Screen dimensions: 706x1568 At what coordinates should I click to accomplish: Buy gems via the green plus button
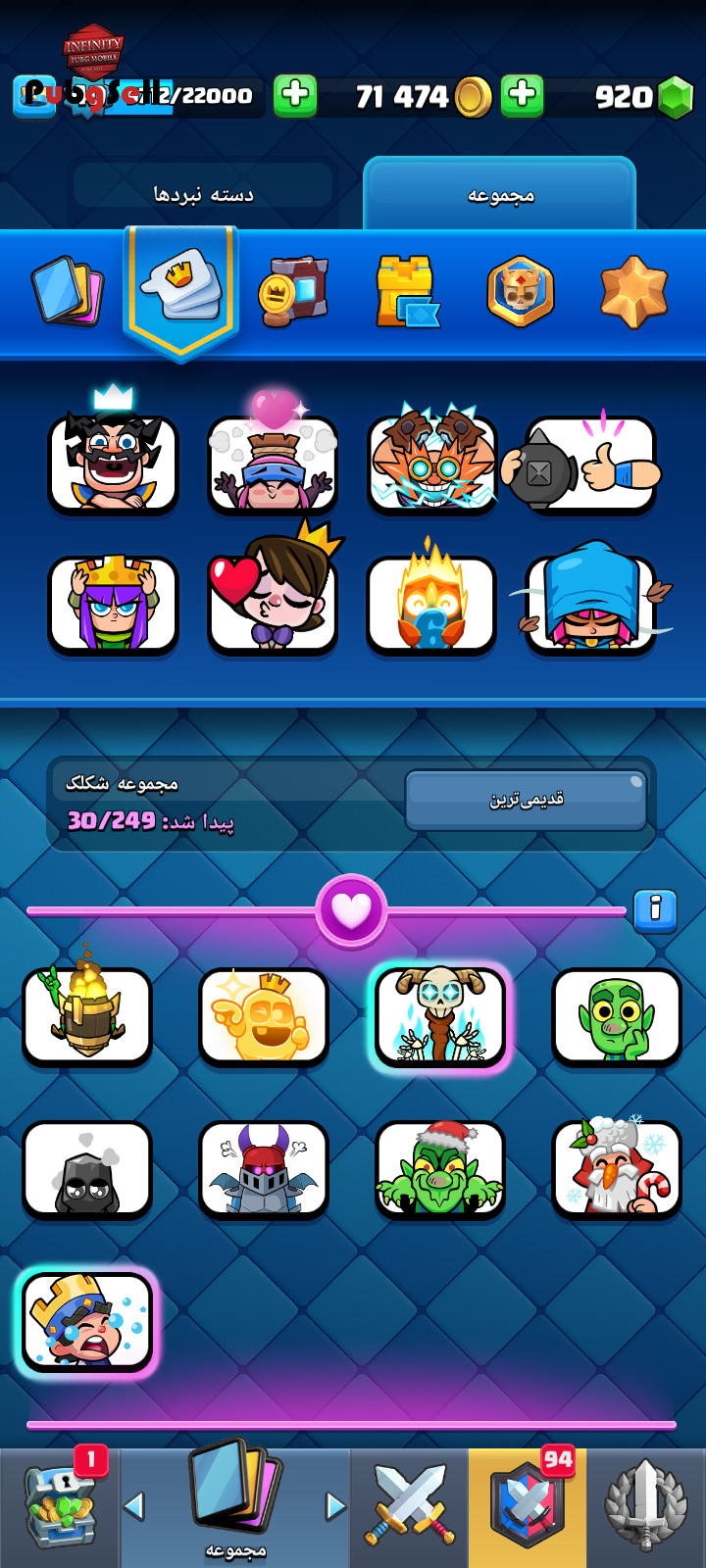click(x=522, y=96)
